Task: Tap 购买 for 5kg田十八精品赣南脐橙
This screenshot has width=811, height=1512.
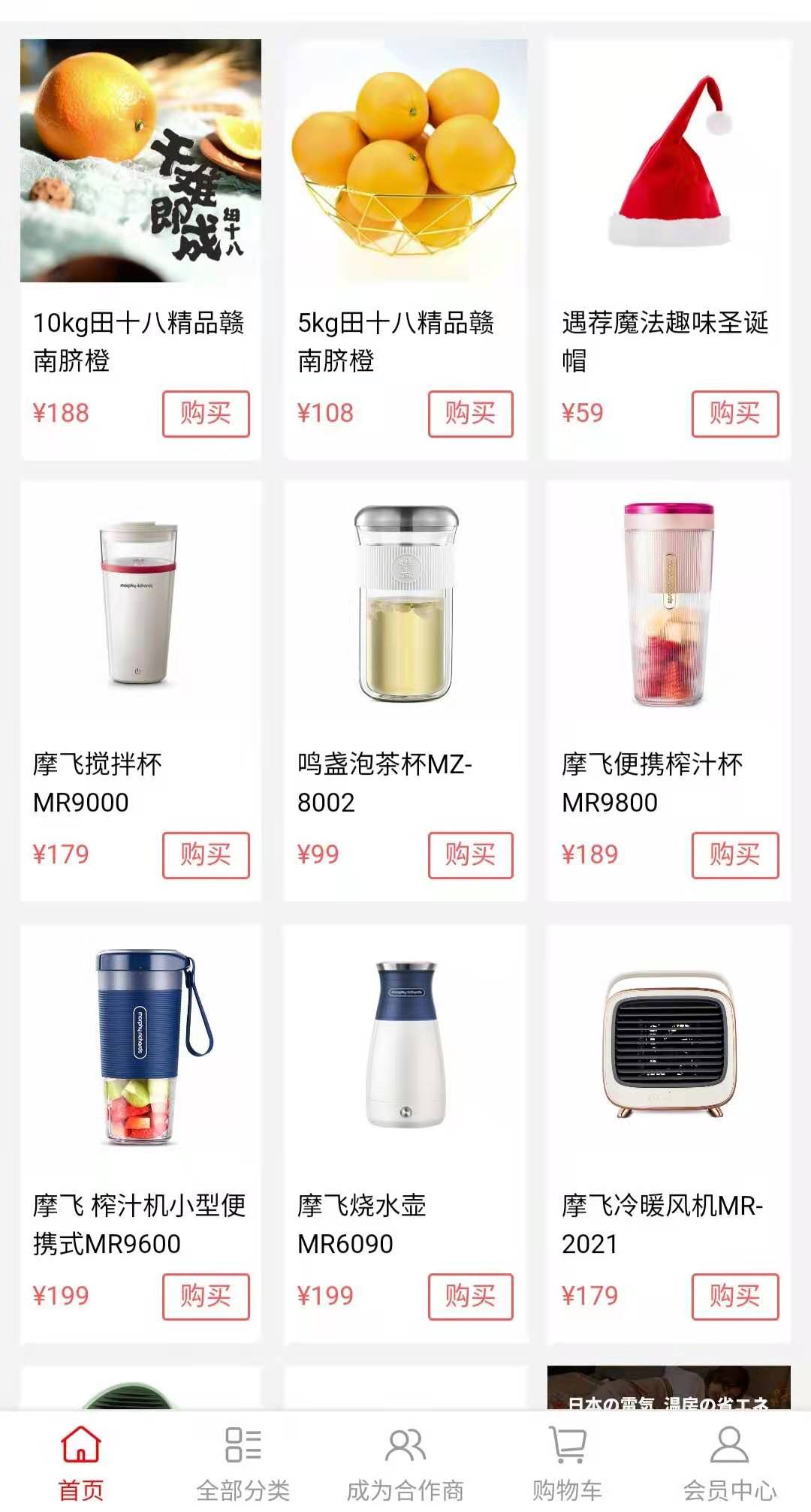Action: (x=470, y=414)
